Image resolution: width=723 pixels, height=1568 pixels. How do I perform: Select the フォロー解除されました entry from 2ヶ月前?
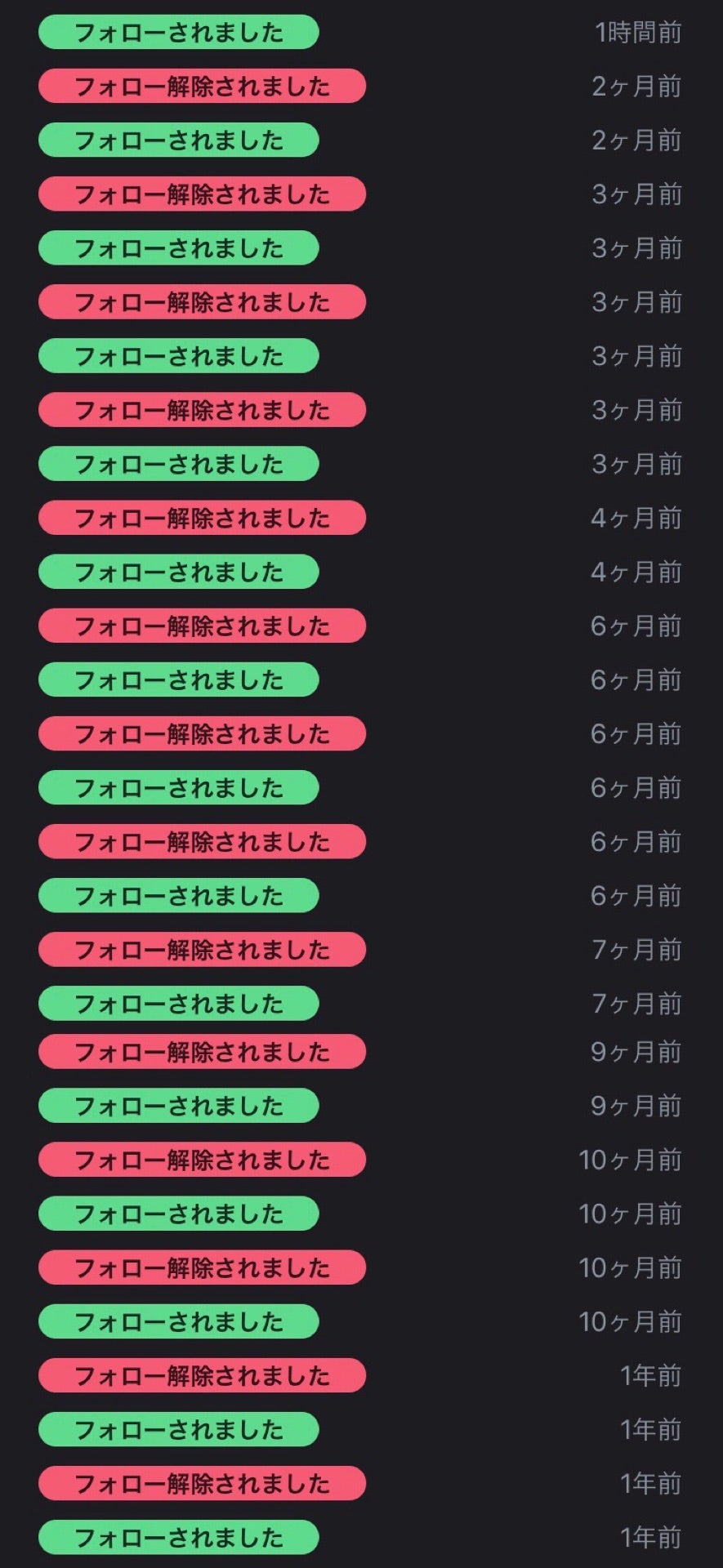201,86
